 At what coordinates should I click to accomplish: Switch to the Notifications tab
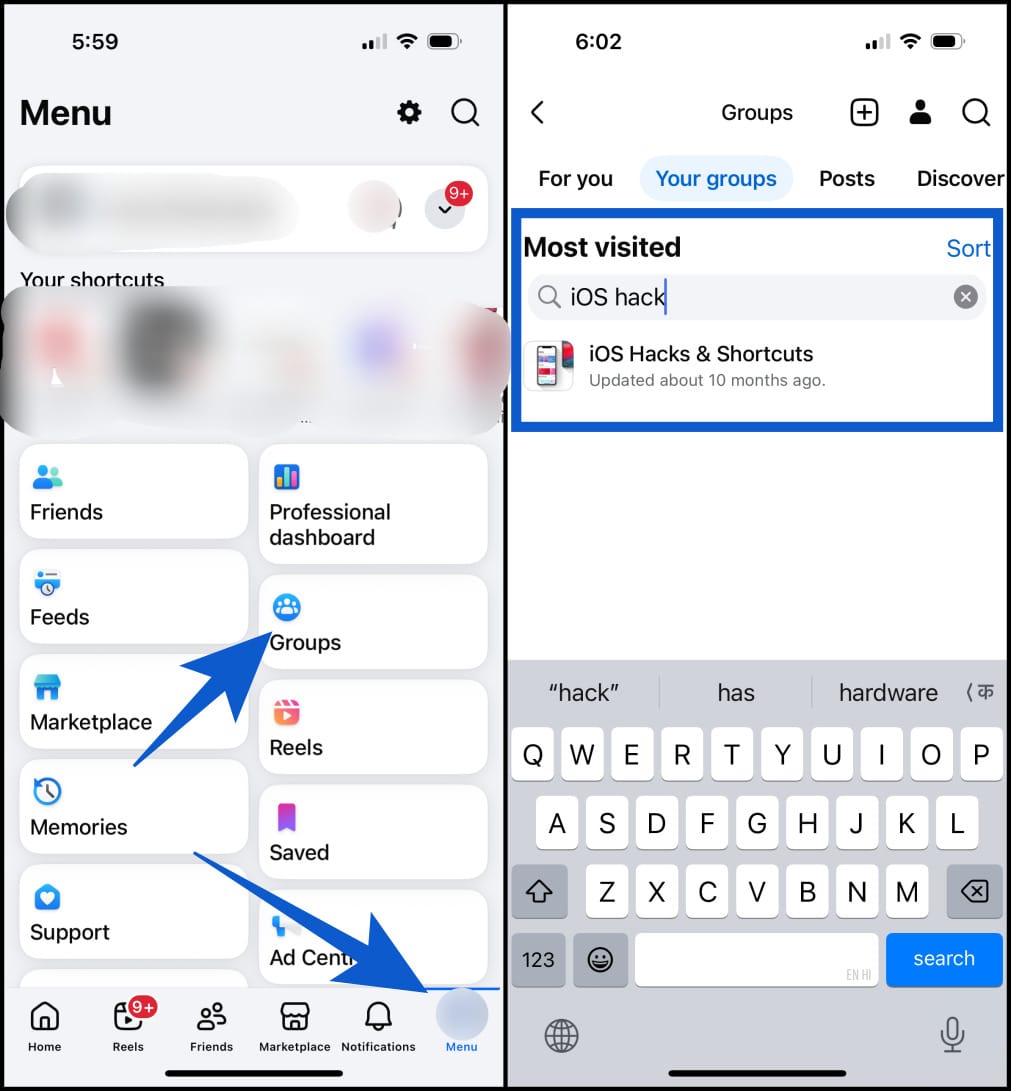[x=378, y=1027]
